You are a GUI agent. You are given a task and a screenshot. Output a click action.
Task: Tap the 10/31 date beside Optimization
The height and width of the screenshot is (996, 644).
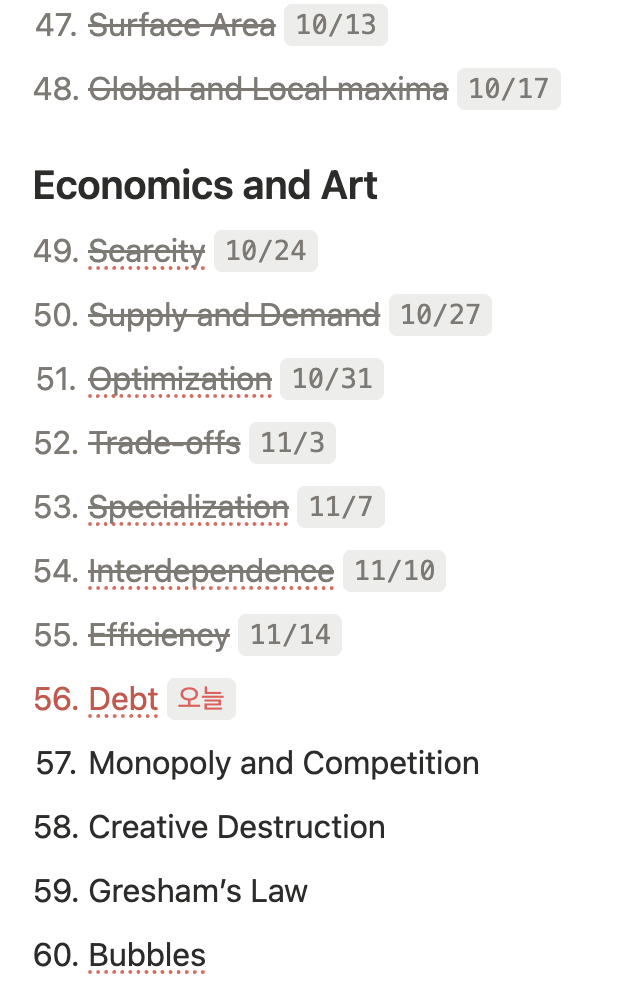click(x=331, y=379)
